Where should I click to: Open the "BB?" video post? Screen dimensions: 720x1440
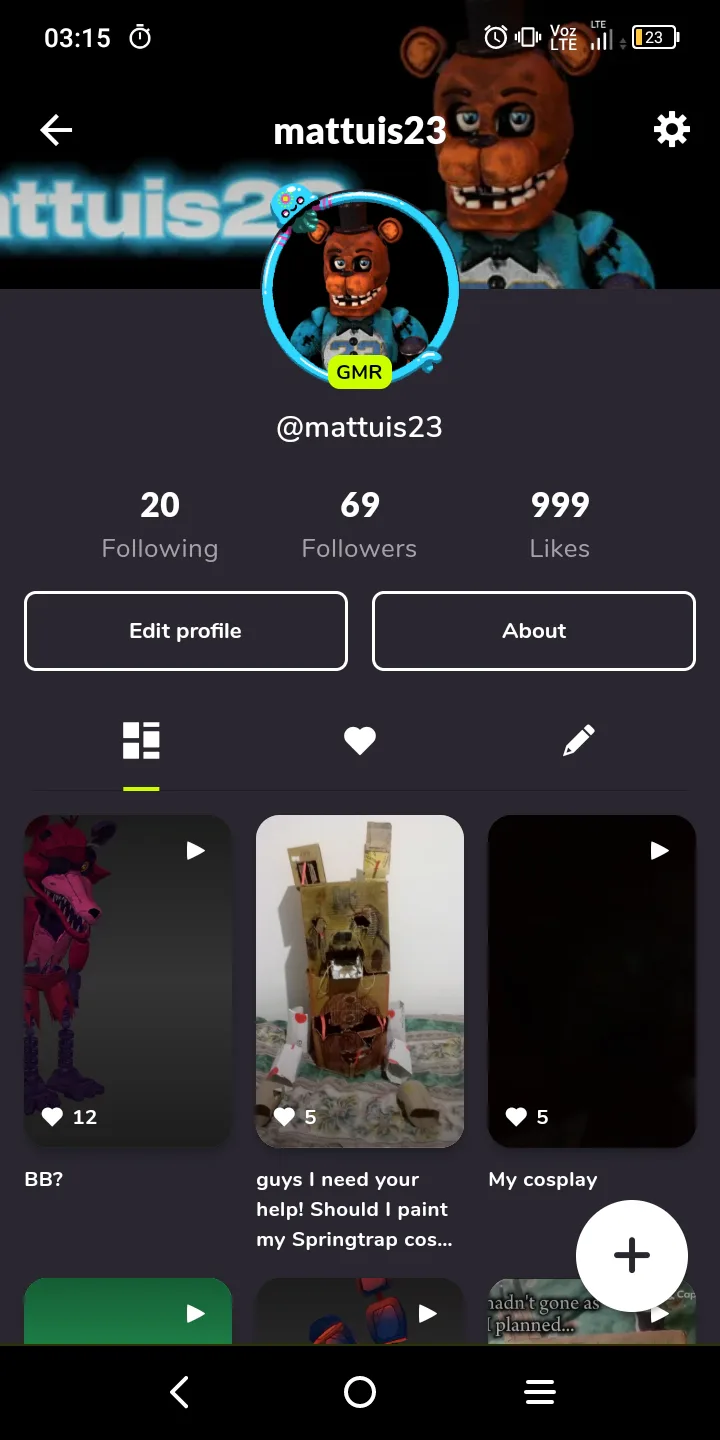tap(128, 980)
